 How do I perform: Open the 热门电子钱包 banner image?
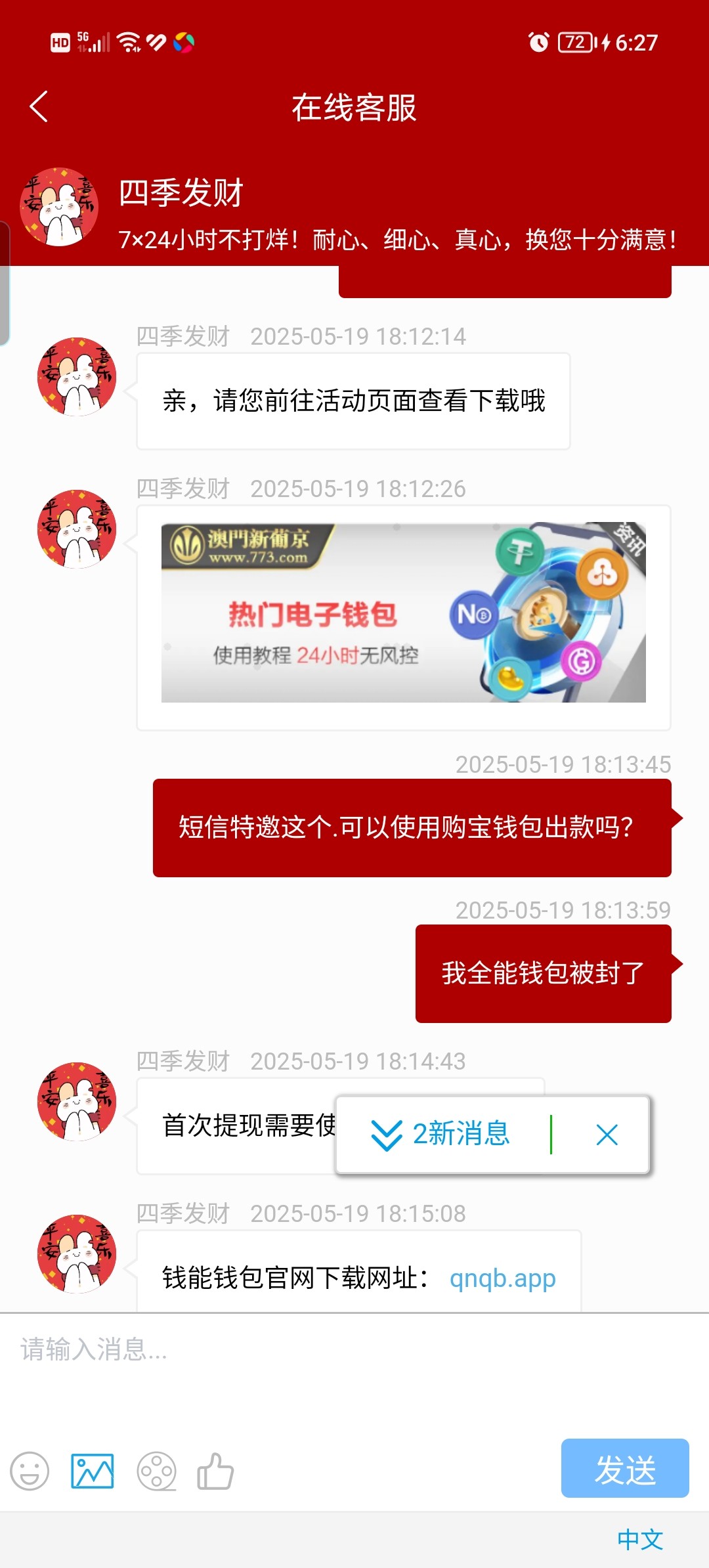coord(403,613)
